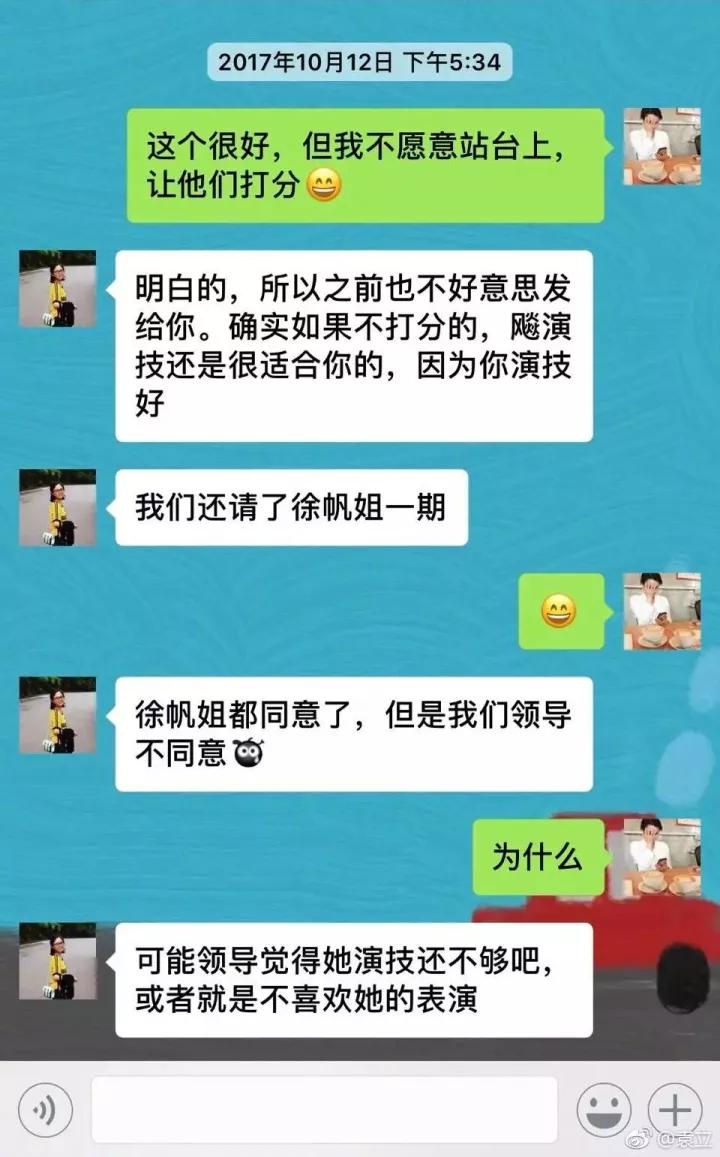Open avatar beside 可能领导觉得她演技还不够吧 message

(x=58, y=960)
